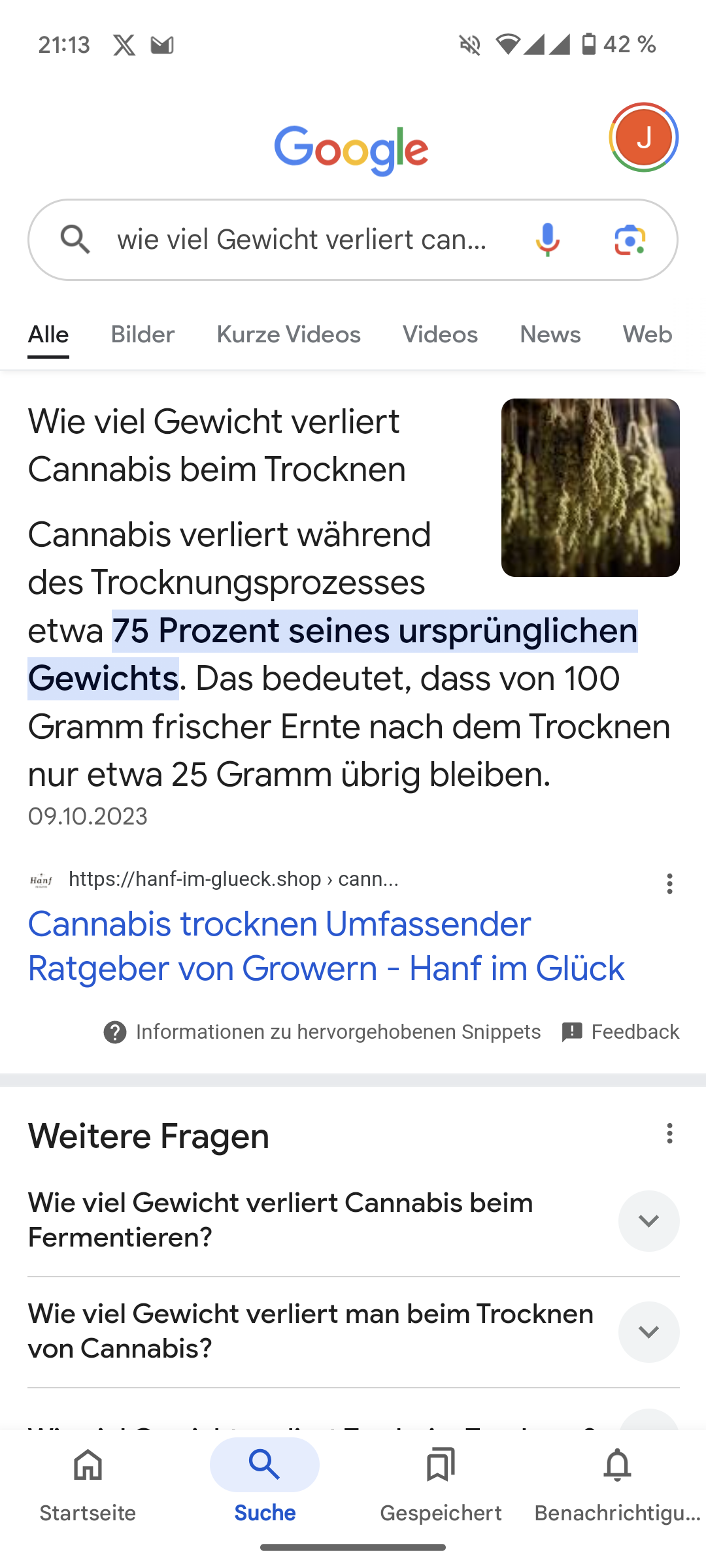Open the Gespeichert tab
This screenshot has width=706, height=1568.
[x=441, y=1483]
